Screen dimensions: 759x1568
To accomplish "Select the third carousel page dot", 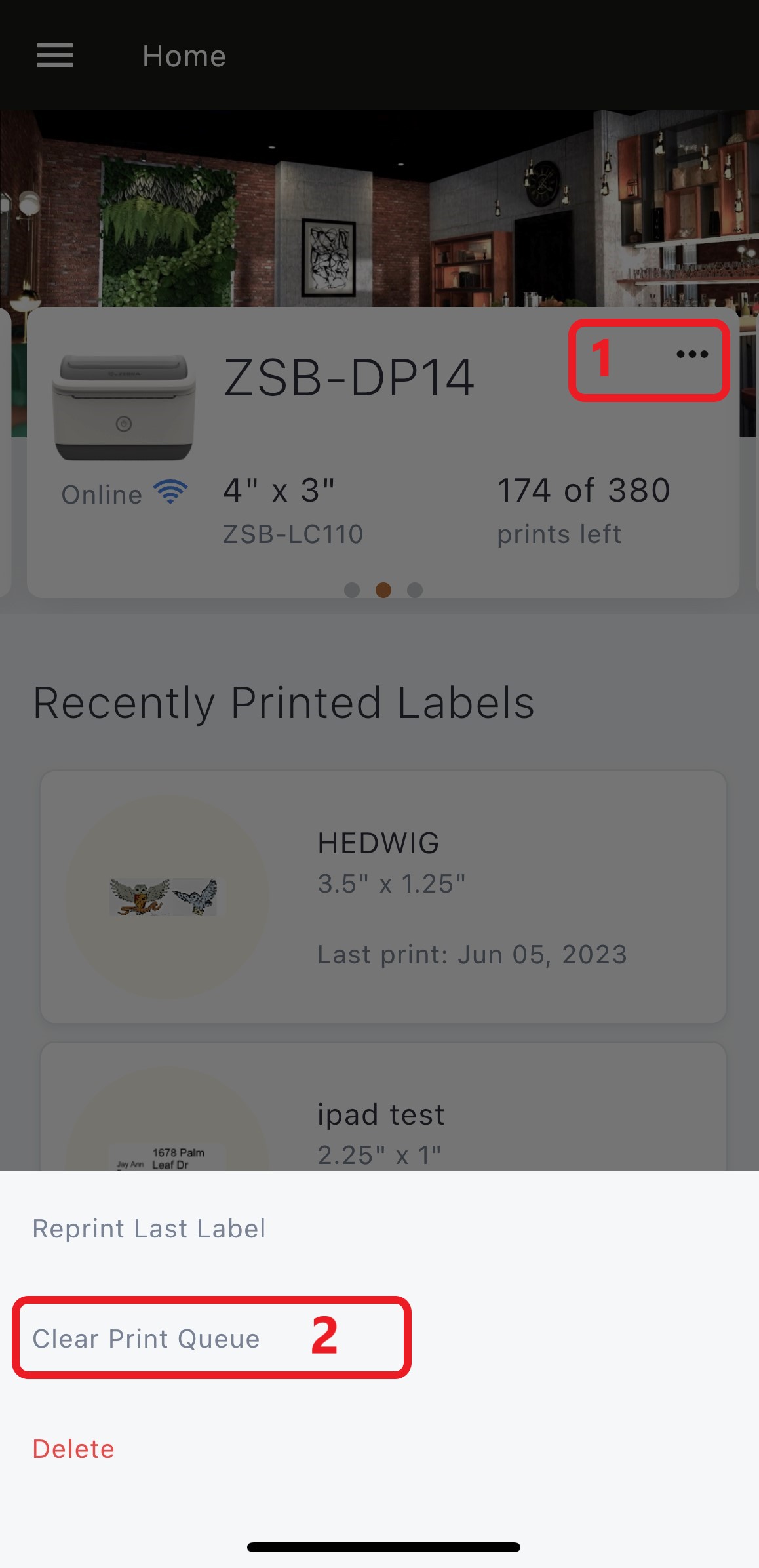I will pos(416,590).
